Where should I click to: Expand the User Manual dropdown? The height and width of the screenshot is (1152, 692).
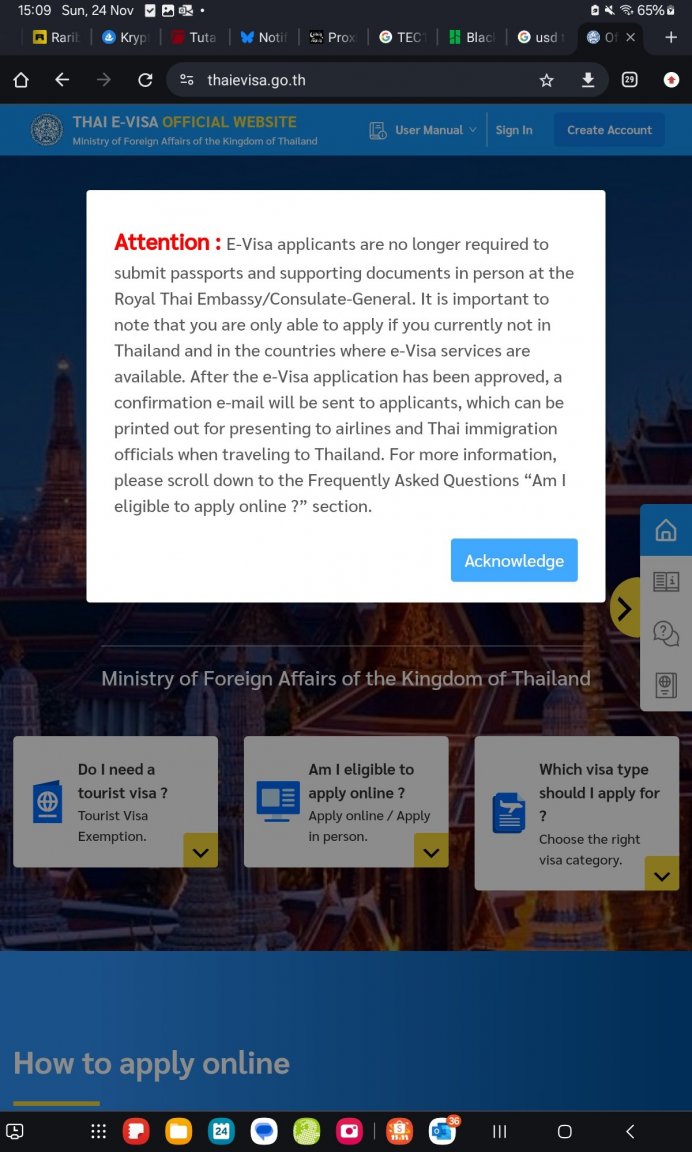pyautogui.click(x=423, y=130)
